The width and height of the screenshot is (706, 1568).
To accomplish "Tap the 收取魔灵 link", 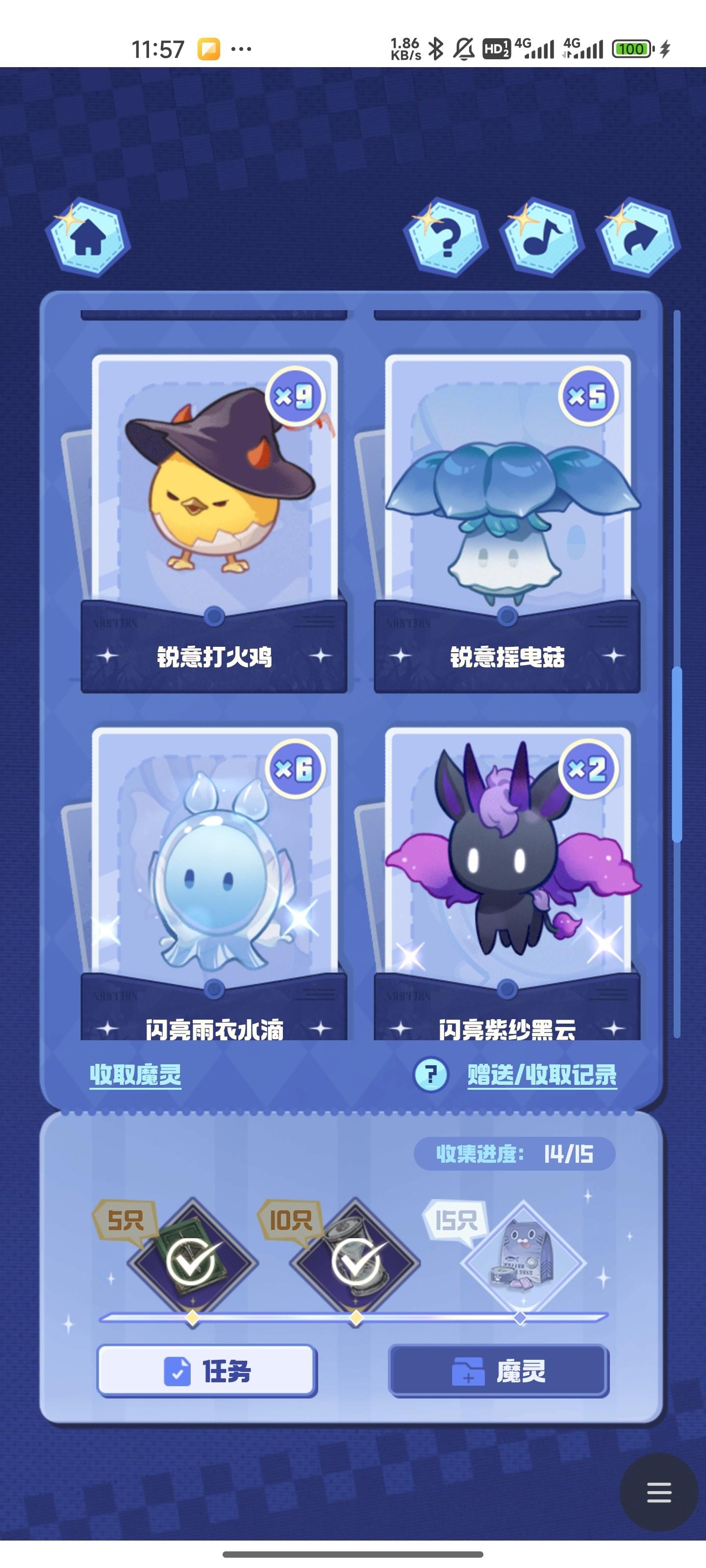I will [x=135, y=1075].
